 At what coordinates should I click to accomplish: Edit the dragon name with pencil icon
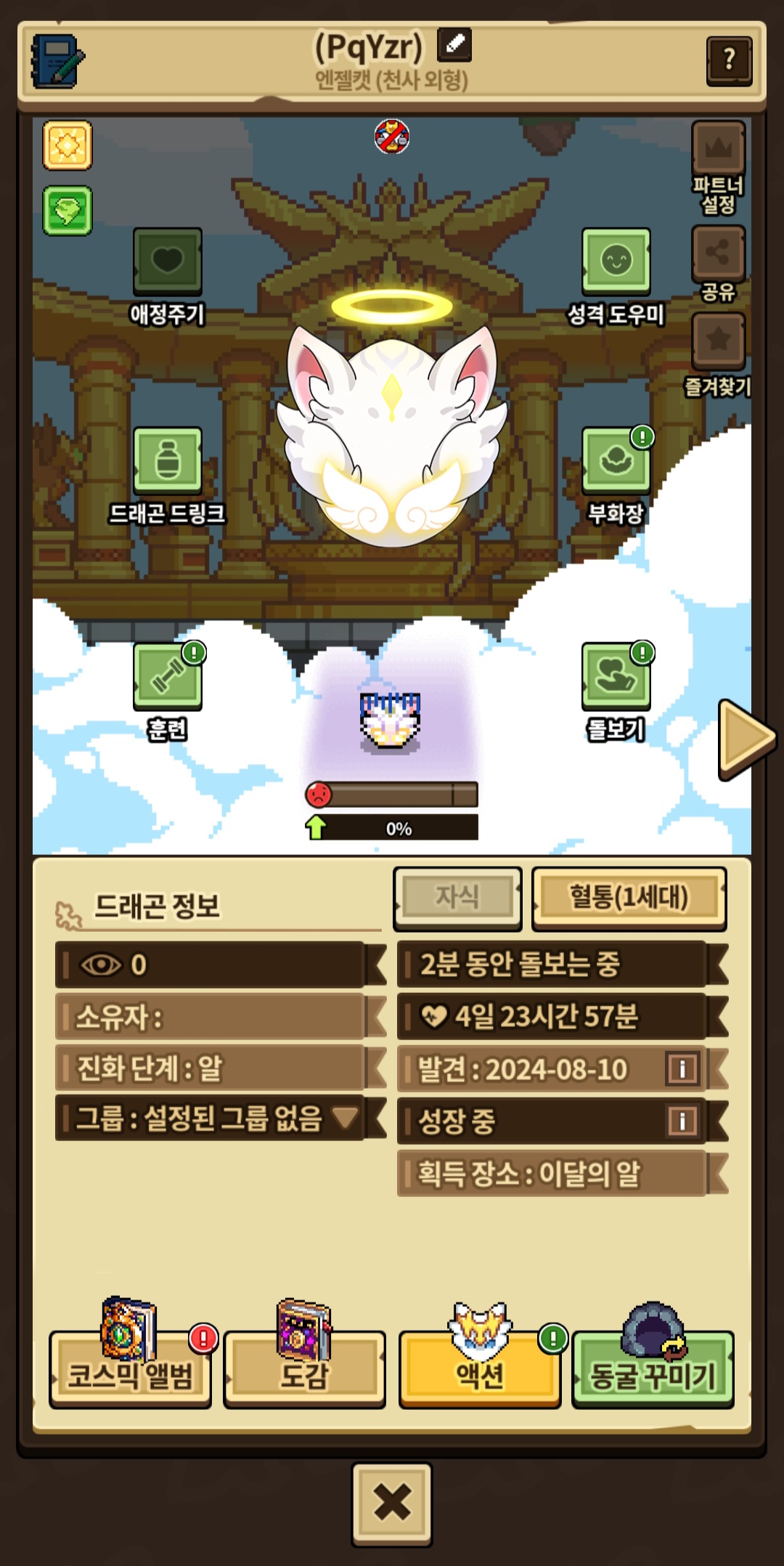(x=454, y=45)
